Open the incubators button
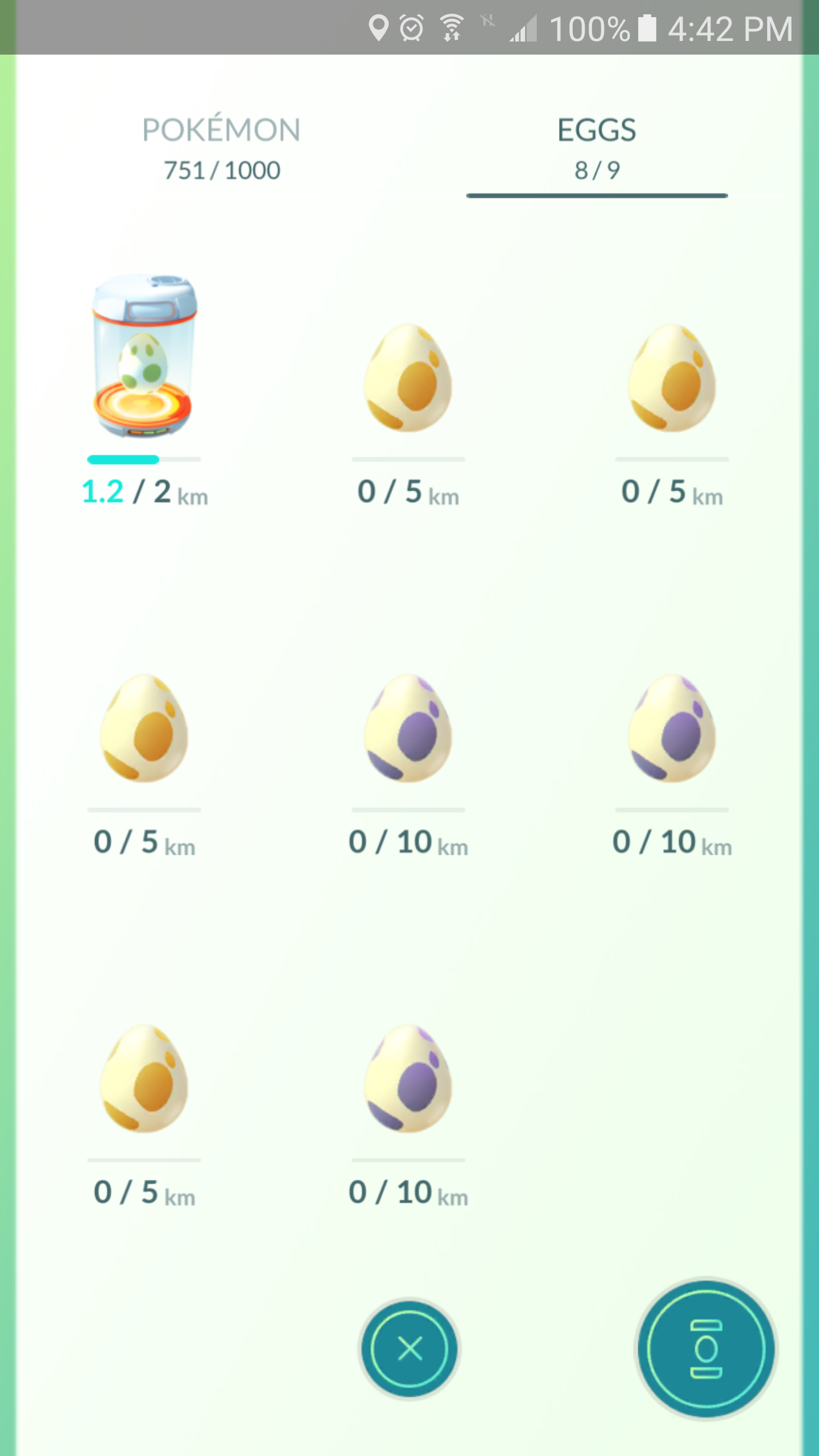The width and height of the screenshot is (819, 1456). pyautogui.click(x=706, y=1348)
